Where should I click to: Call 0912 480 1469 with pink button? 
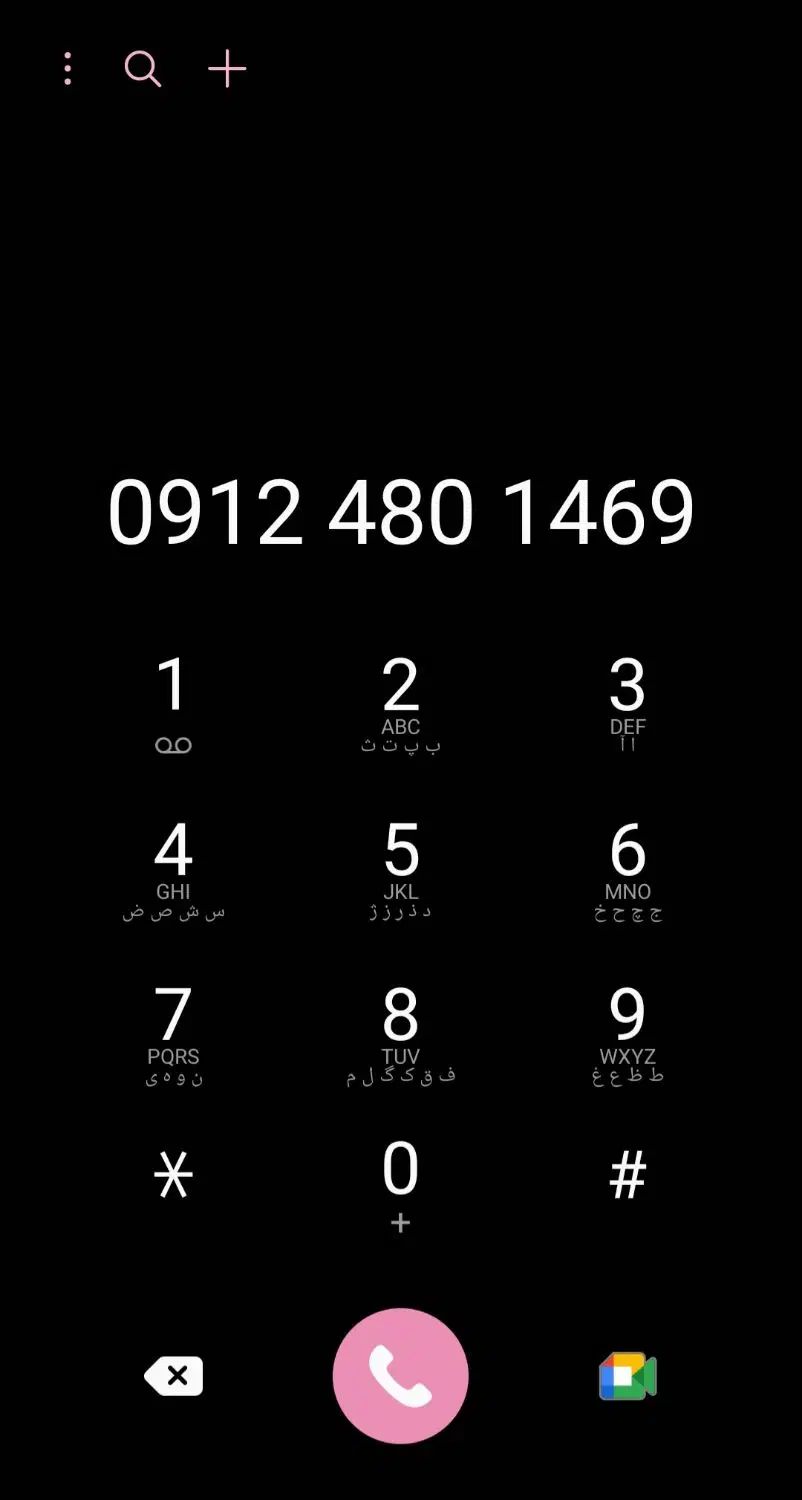pos(400,1376)
